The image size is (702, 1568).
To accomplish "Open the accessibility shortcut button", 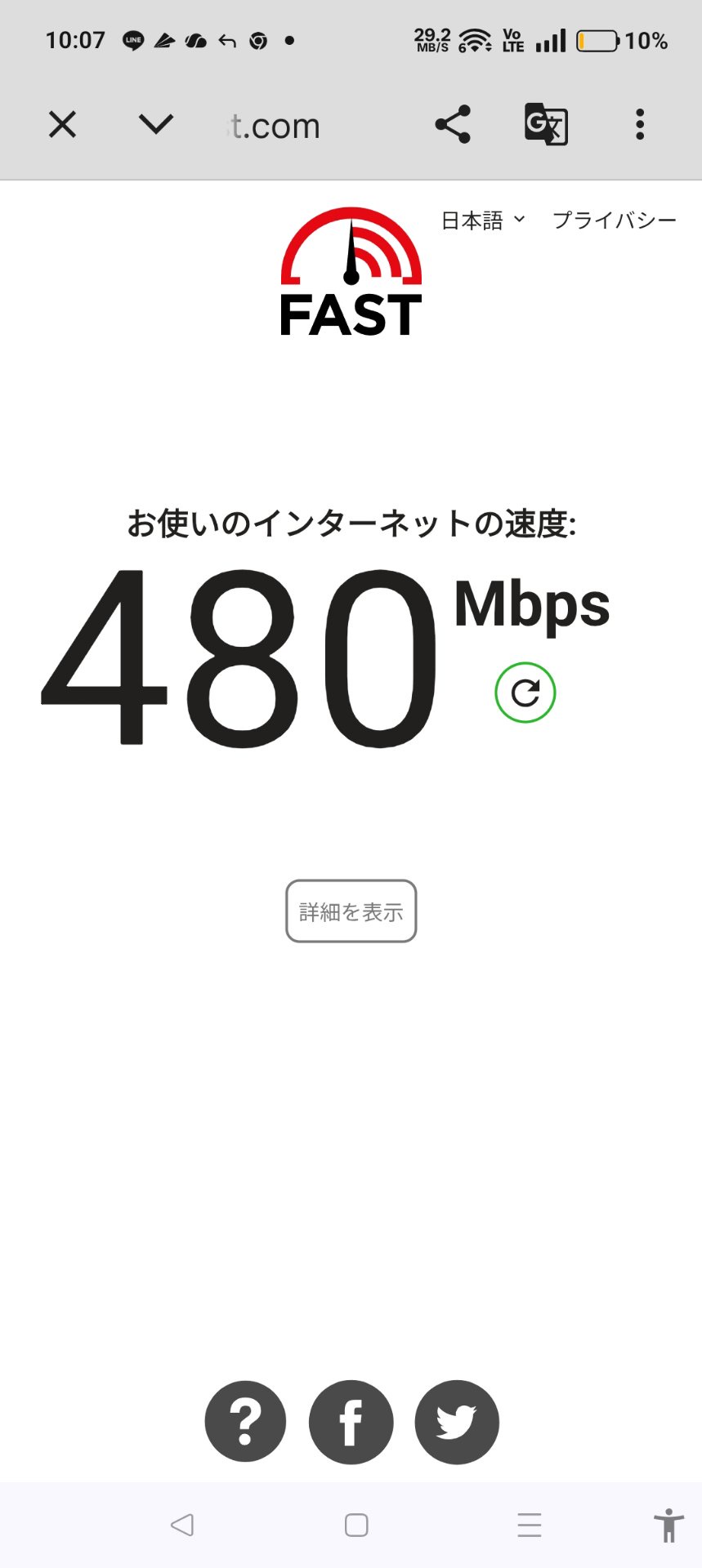I will tap(668, 1525).
